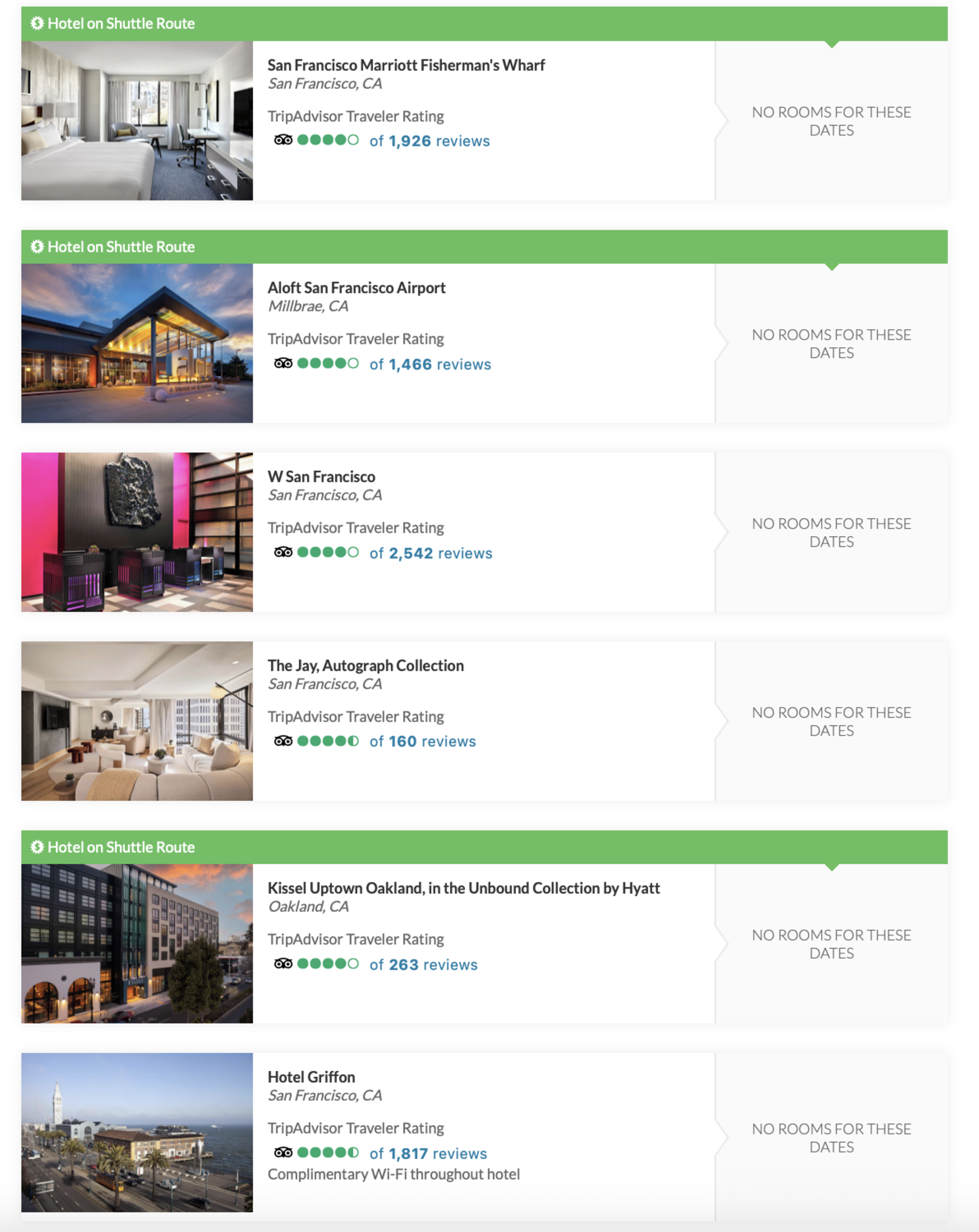Open Aloft San Francisco Airport hotel photo

coord(137,343)
